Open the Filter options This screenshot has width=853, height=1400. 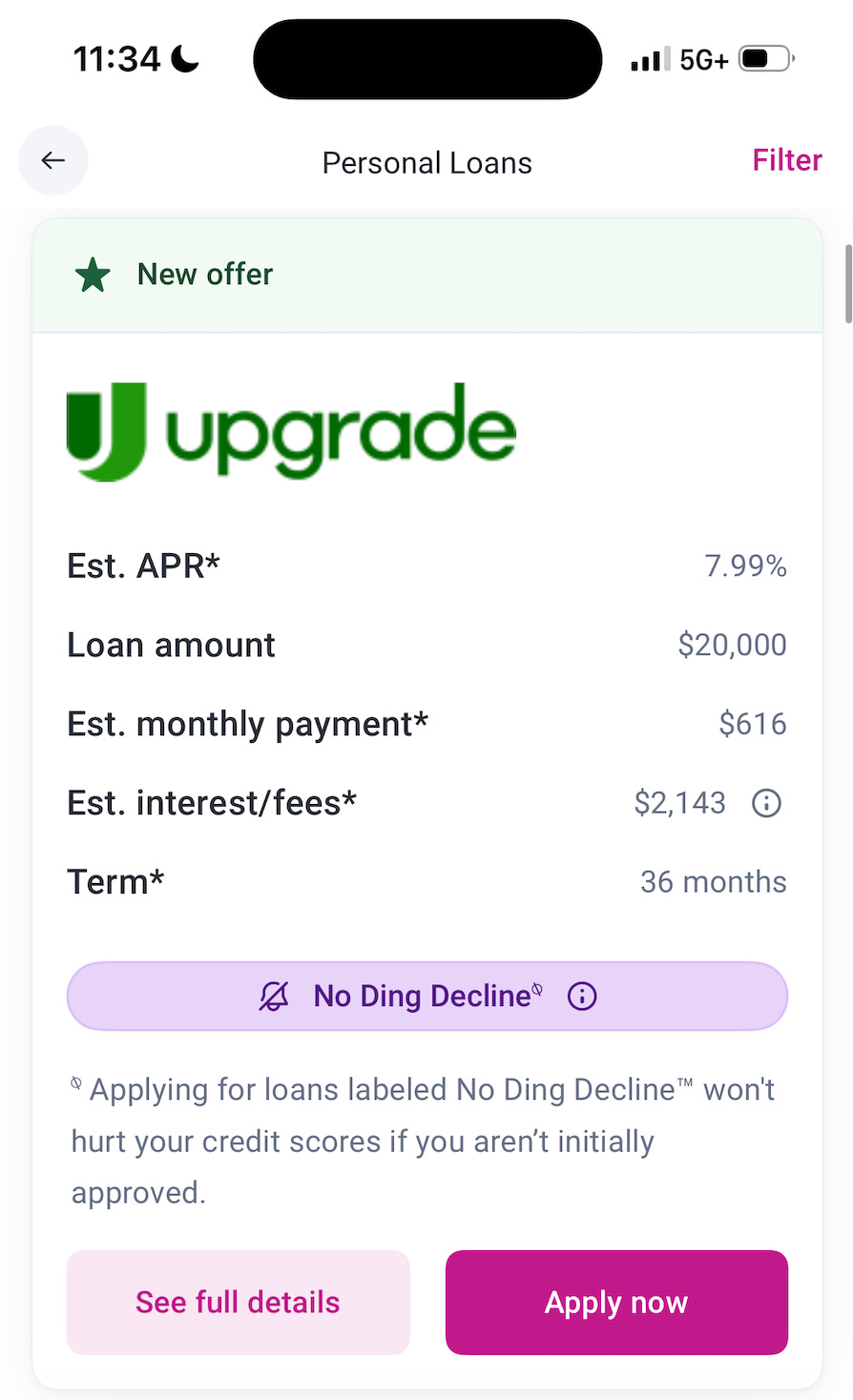tap(786, 160)
